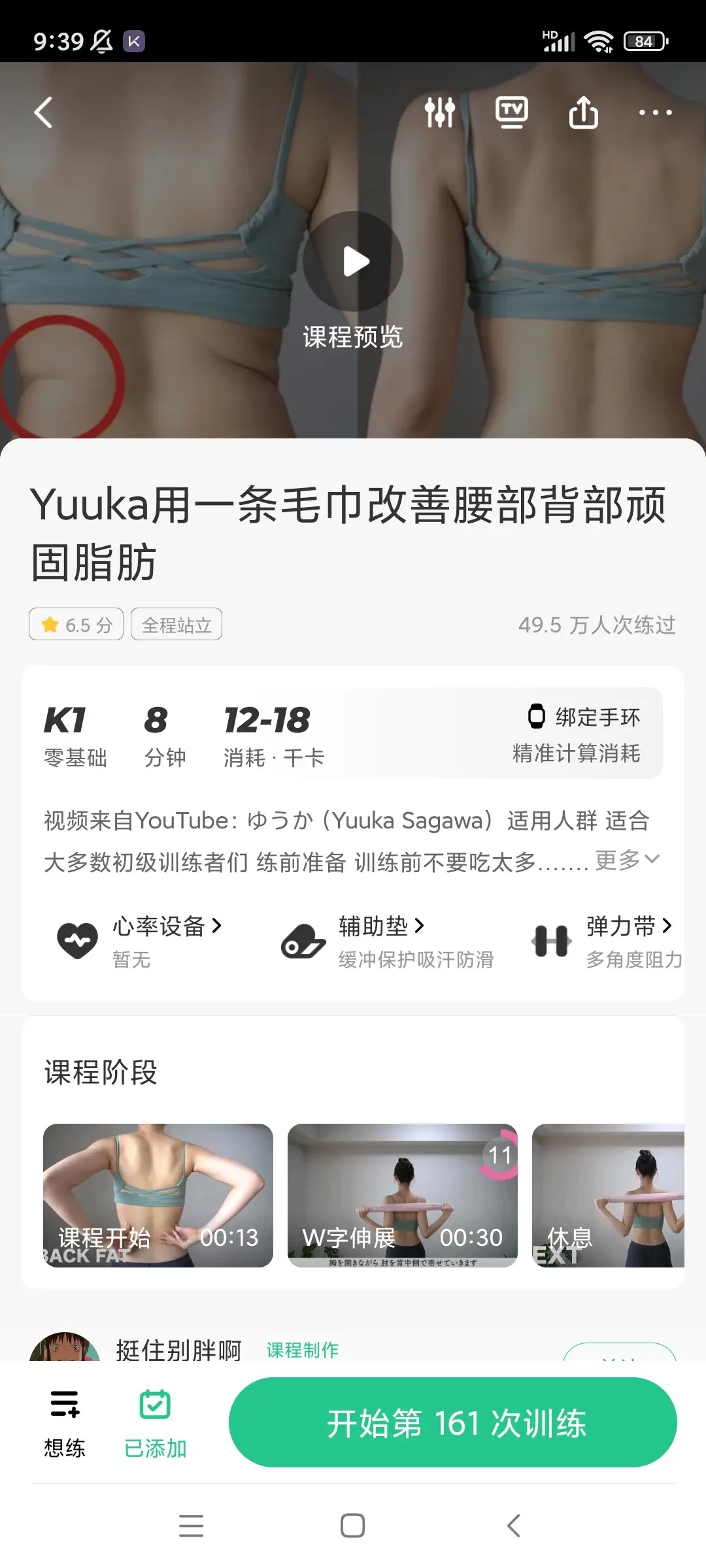Viewport: 706px width, 1568px height.
Task: Open the audio settings sliders icon
Action: tap(439, 112)
